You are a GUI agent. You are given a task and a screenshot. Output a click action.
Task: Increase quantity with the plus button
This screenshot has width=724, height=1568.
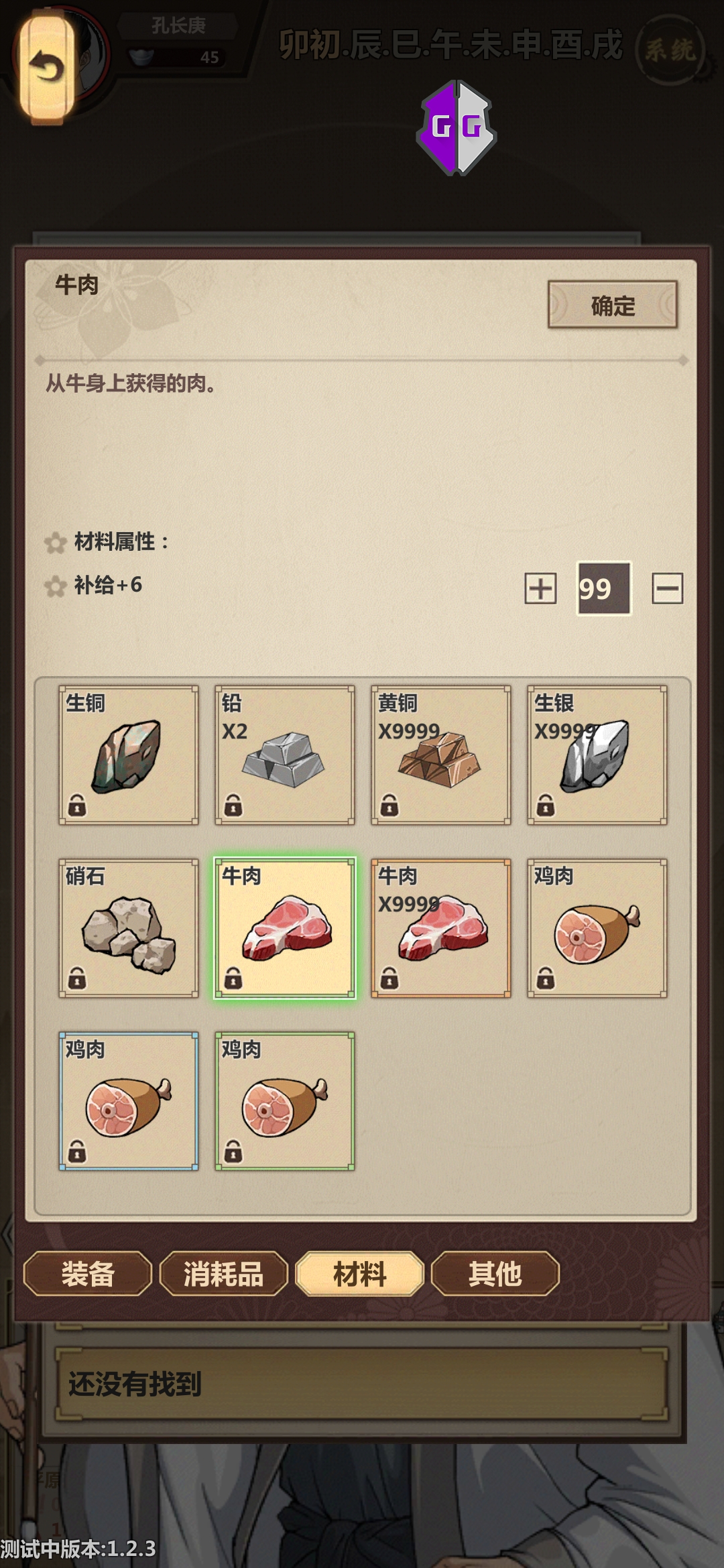pos(540,588)
